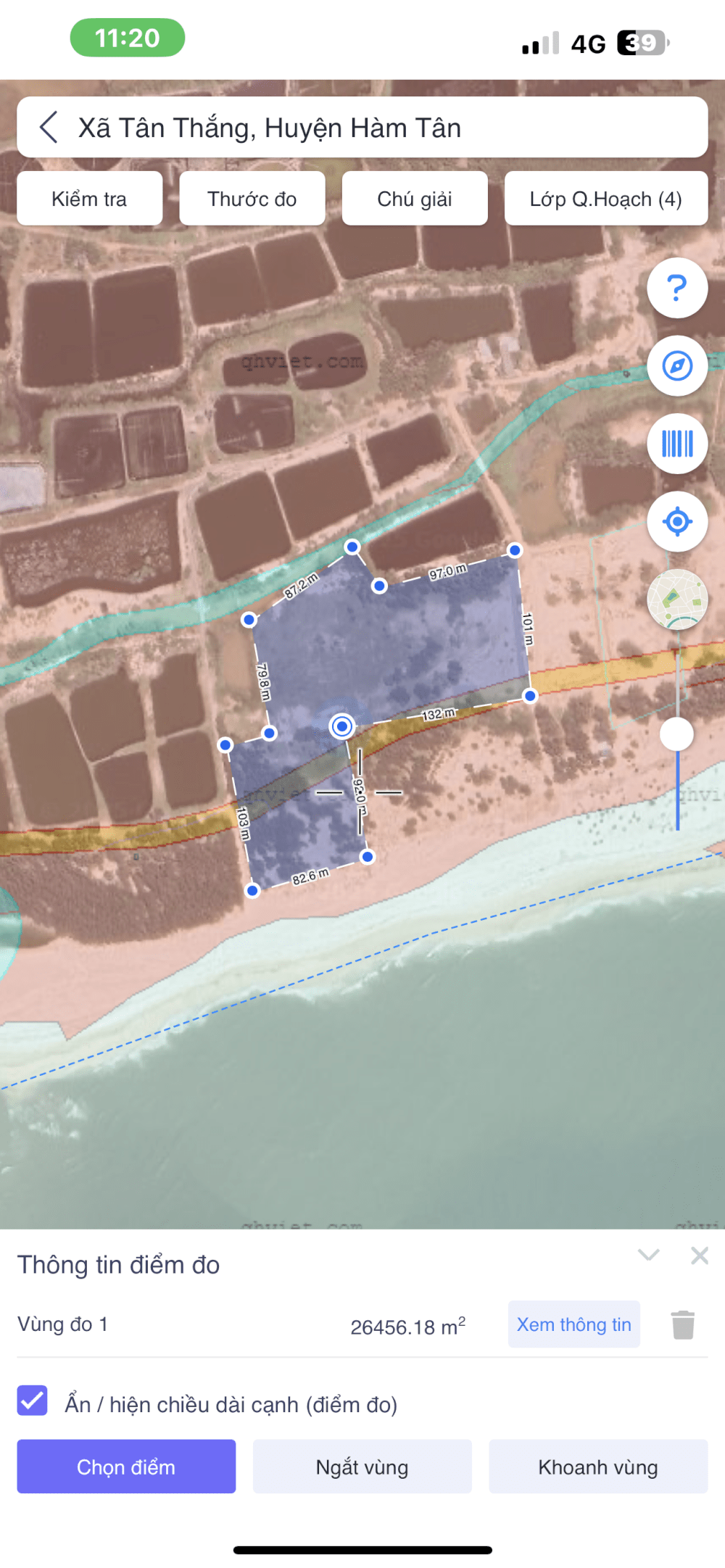Collapse the Thông tin điểm đo panel
Screen dimensions: 725x1568
pos(648,1255)
